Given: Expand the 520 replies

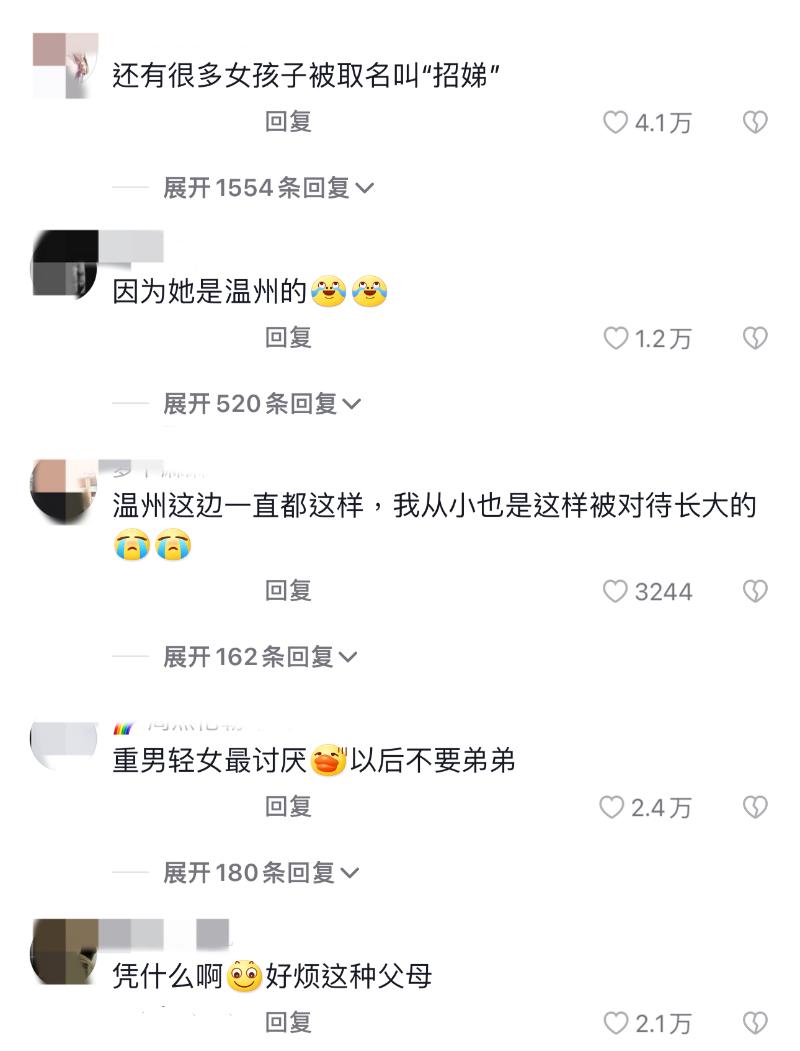Looking at the screenshot, I should [x=261, y=404].
